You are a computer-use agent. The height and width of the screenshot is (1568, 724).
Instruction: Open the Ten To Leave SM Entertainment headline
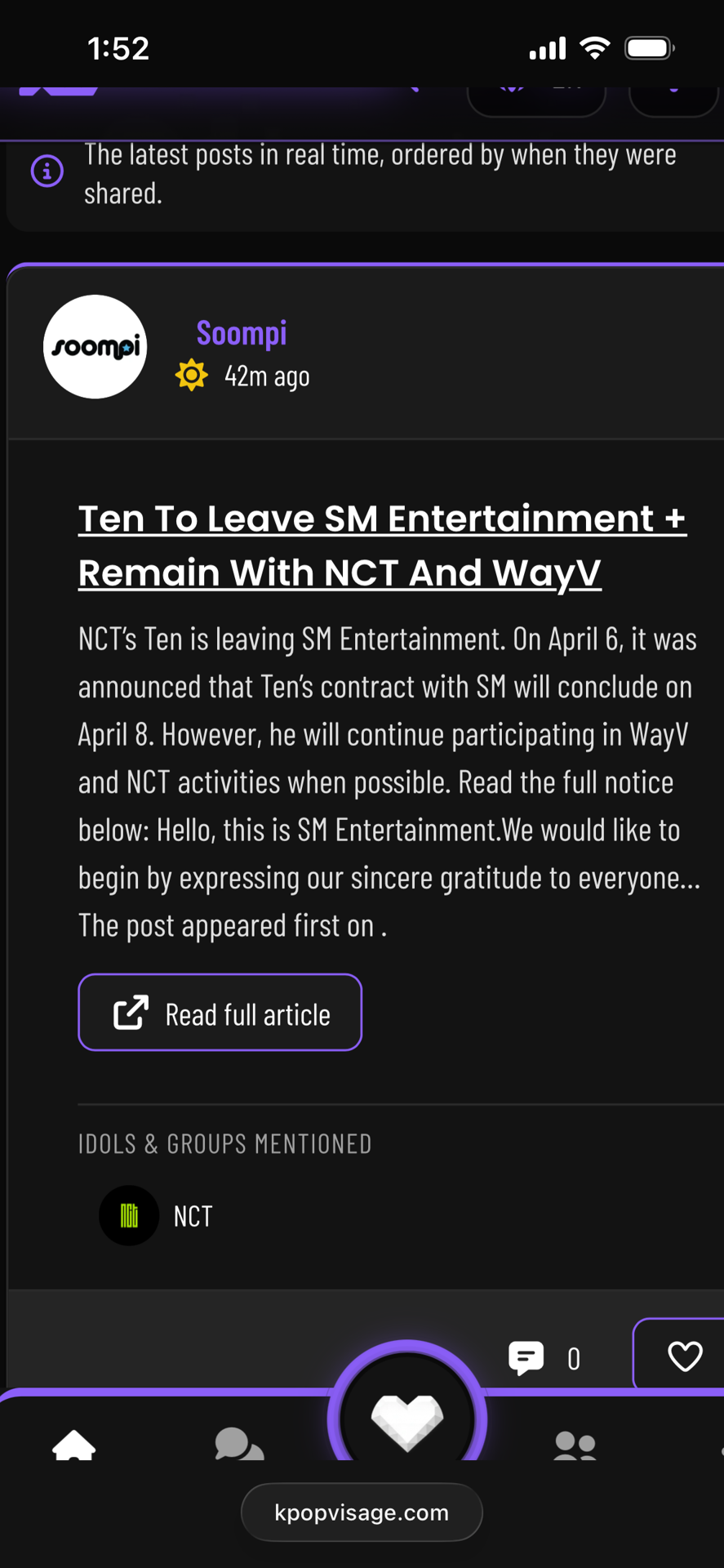click(381, 545)
